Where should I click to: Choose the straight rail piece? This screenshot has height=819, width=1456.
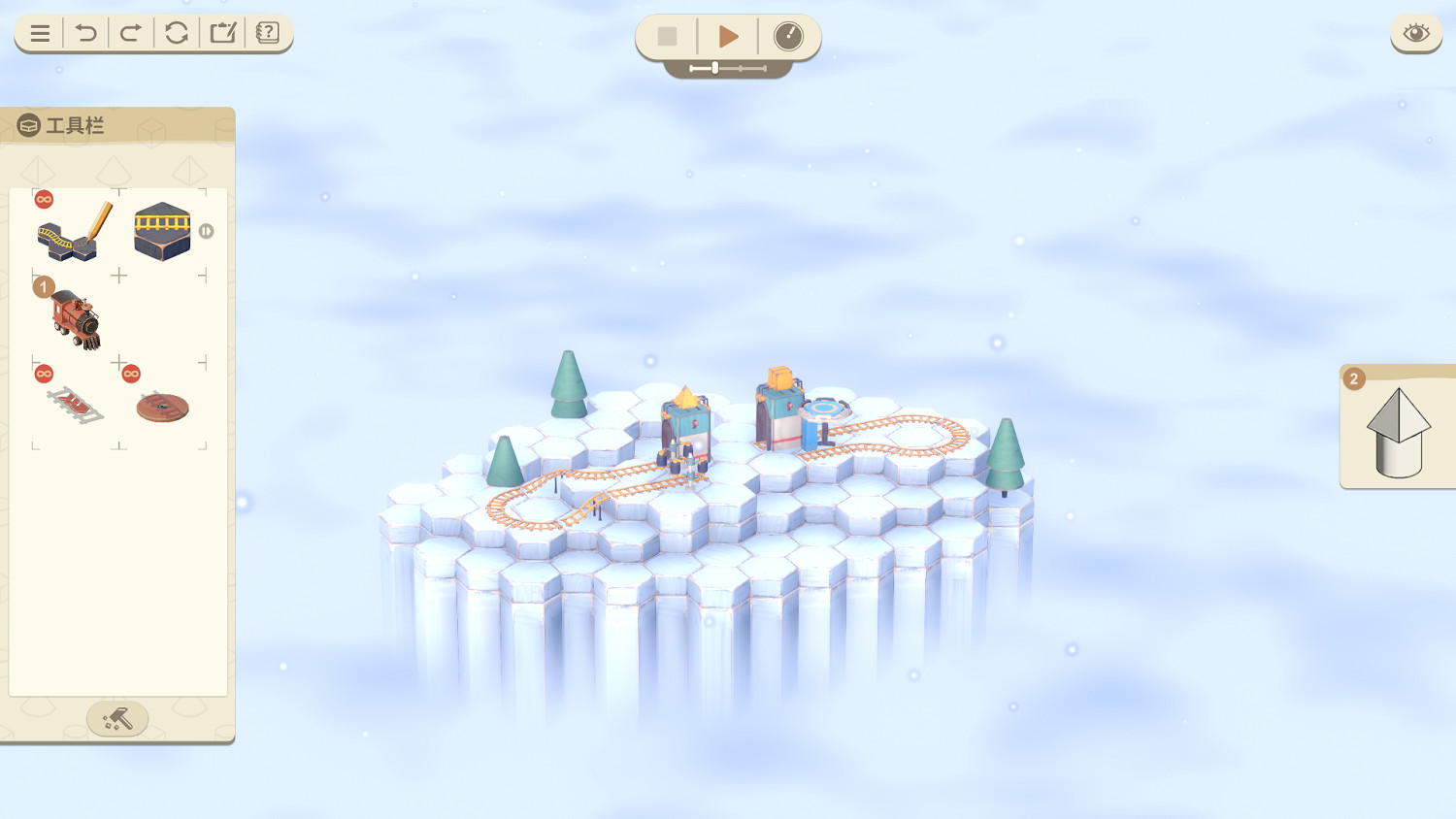click(76, 406)
